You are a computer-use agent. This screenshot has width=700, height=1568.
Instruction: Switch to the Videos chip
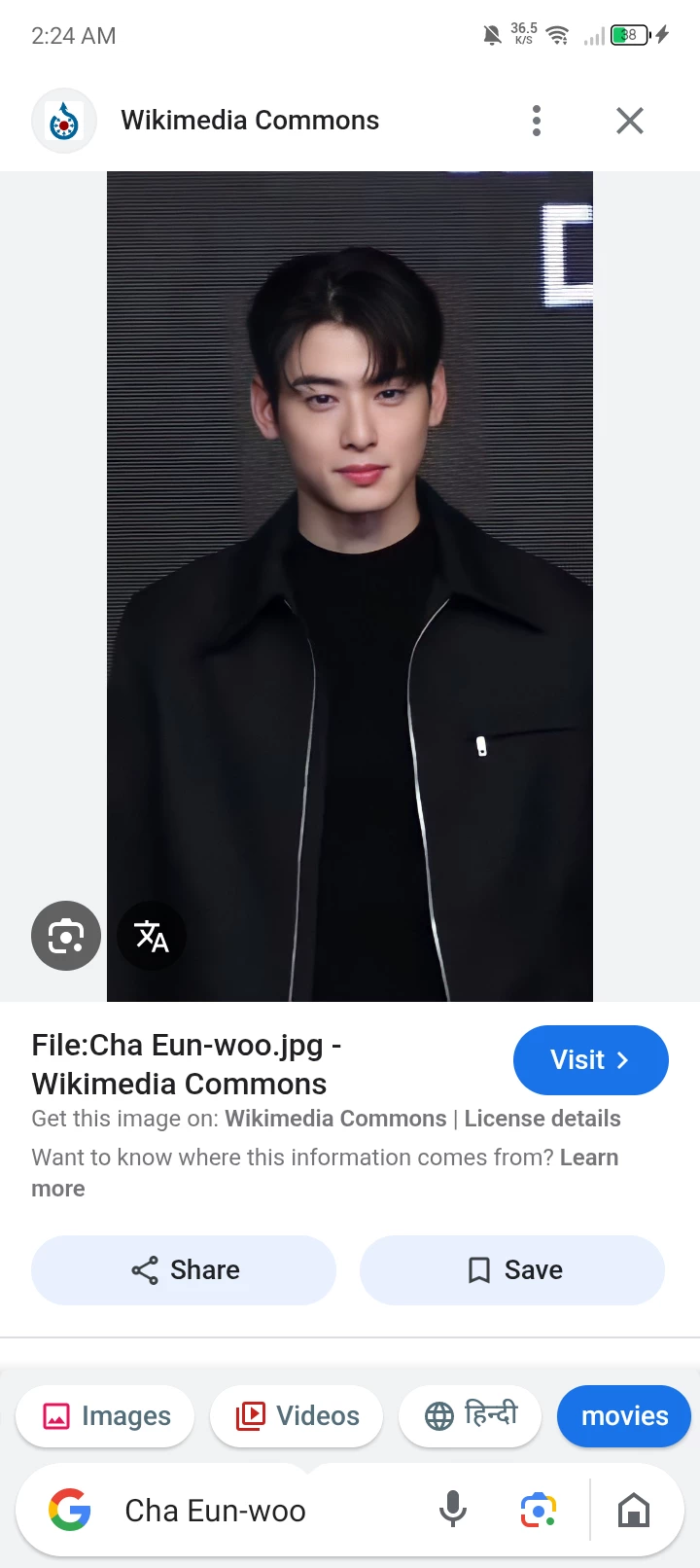pyautogui.click(x=297, y=1416)
